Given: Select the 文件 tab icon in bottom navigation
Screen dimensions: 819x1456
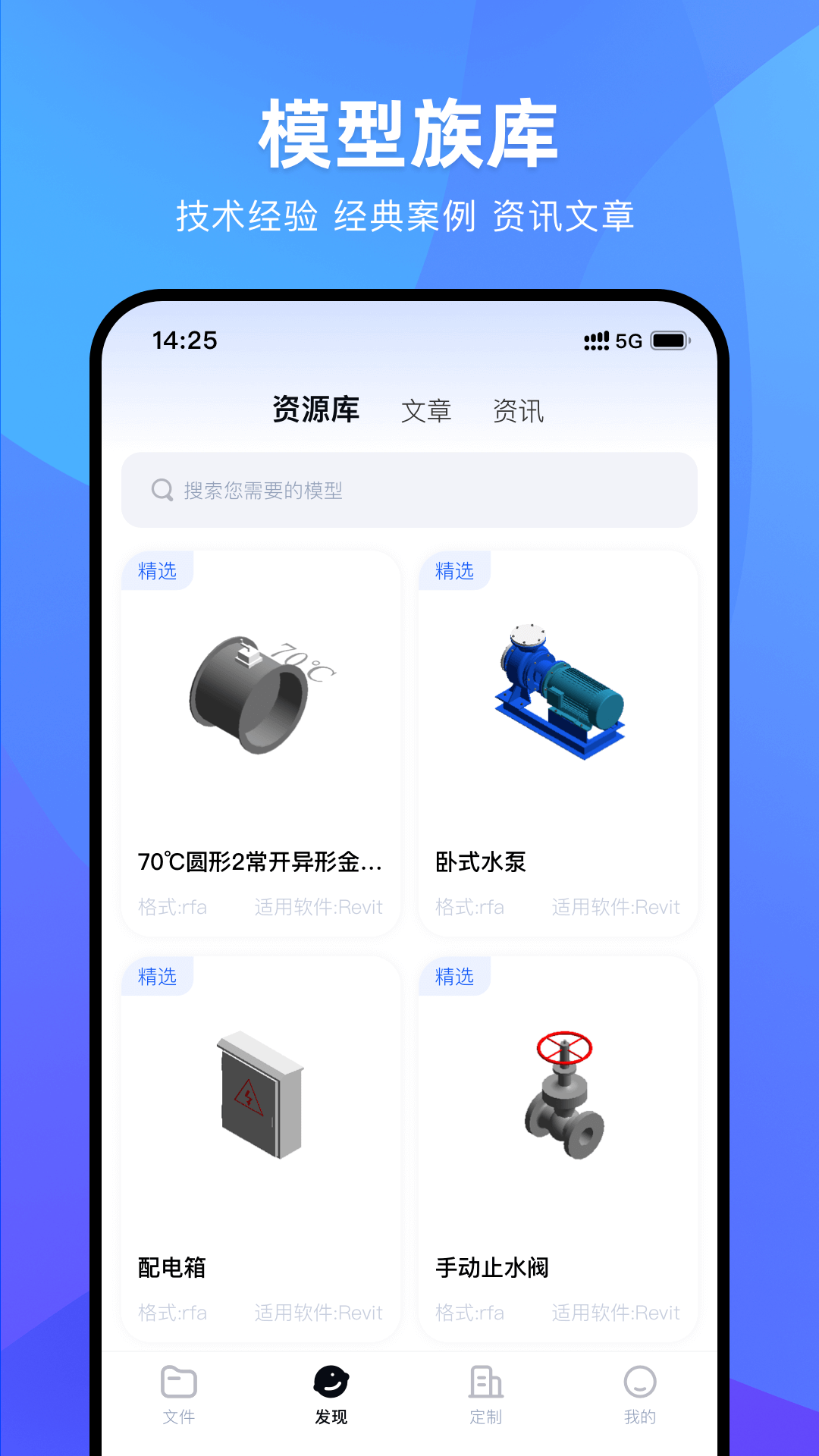Looking at the screenshot, I should point(179,1383).
